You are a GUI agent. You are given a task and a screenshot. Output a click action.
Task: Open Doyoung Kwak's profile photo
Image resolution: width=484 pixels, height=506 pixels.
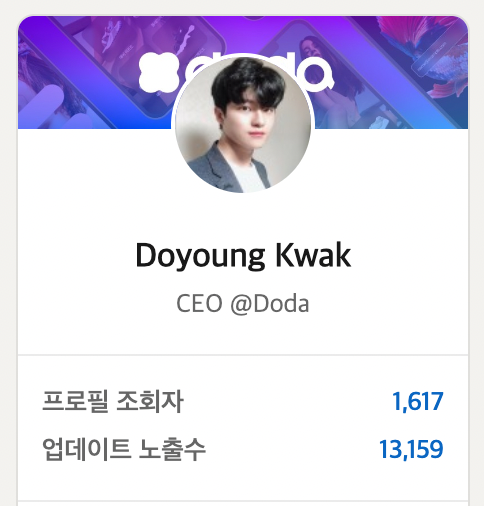[243, 125]
